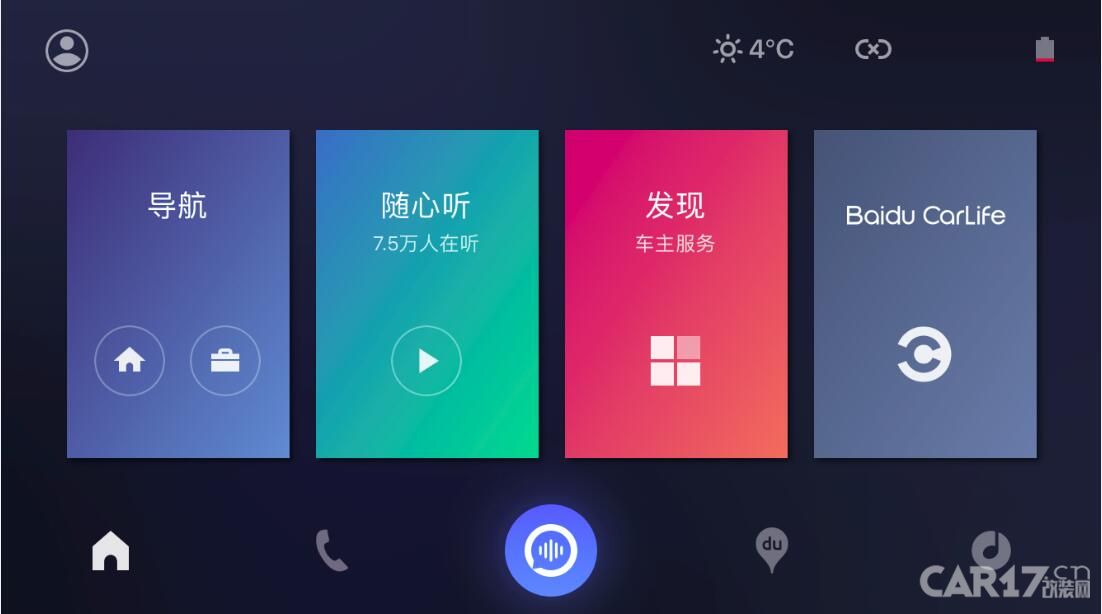Navigate to work via briefcase shortcut
The image size is (1102, 614).
coord(225,361)
